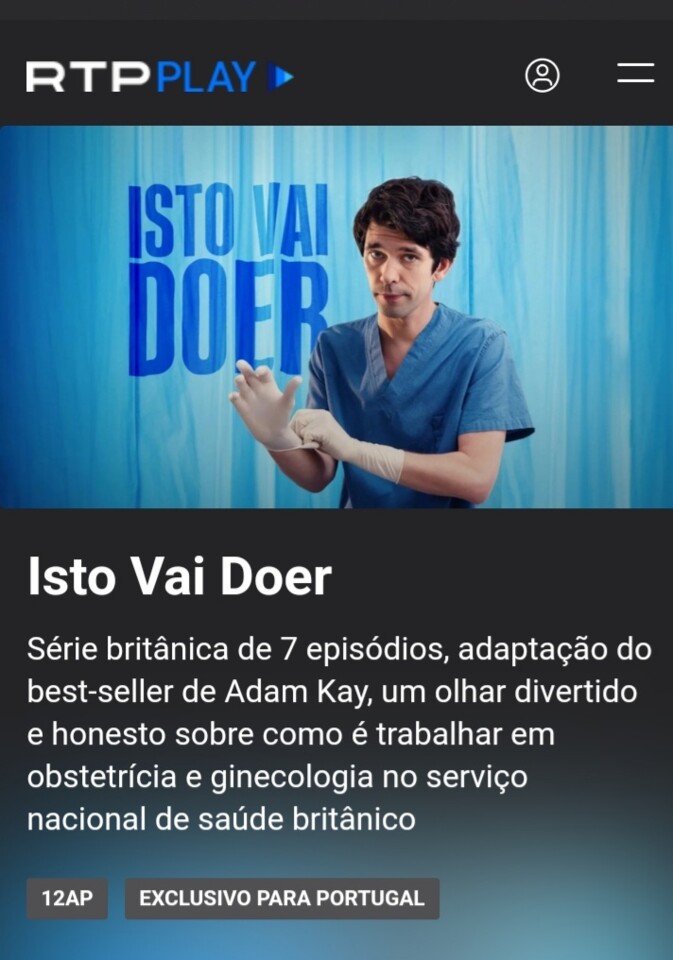Open the user account profile icon
The height and width of the screenshot is (960, 673).
(542, 75)
